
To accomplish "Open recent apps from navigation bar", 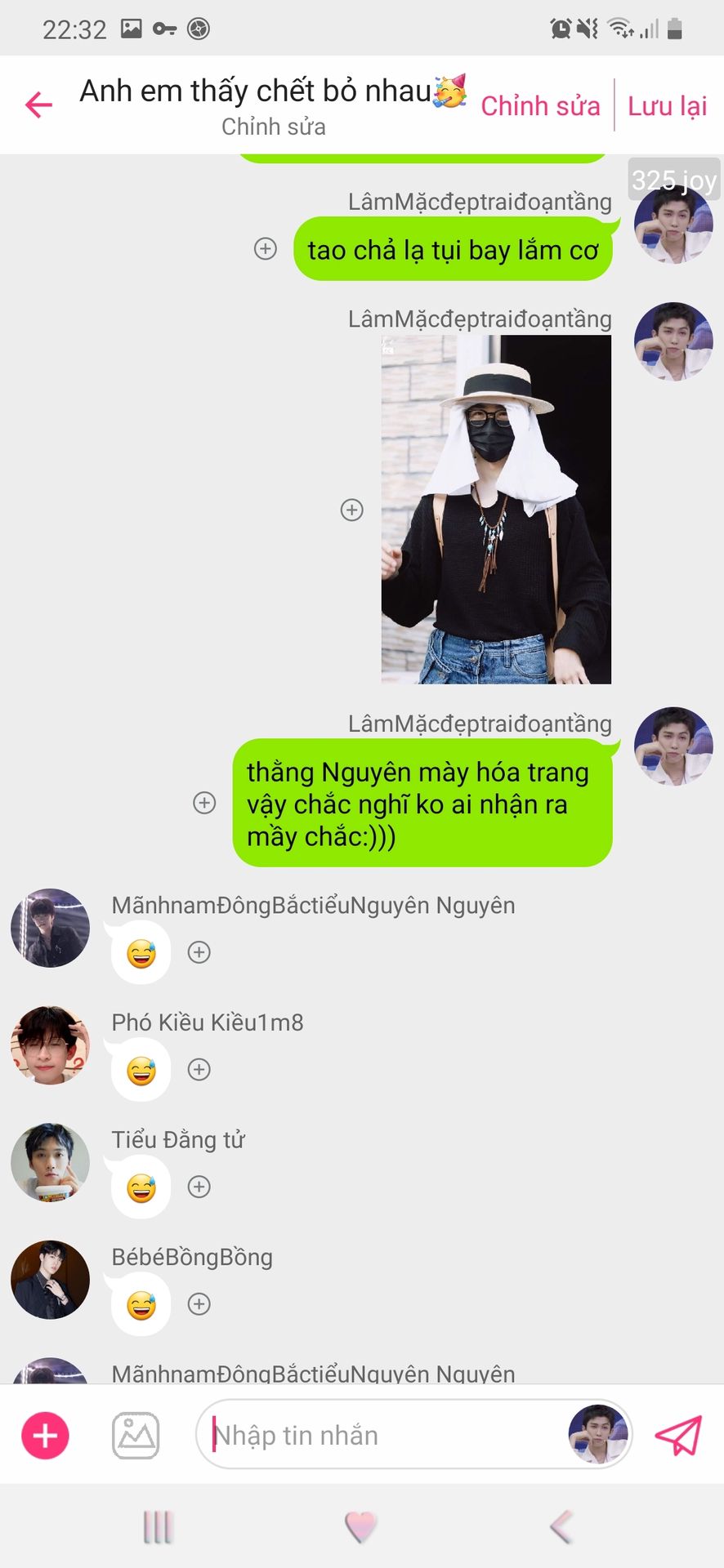I will click(158, 1526).
